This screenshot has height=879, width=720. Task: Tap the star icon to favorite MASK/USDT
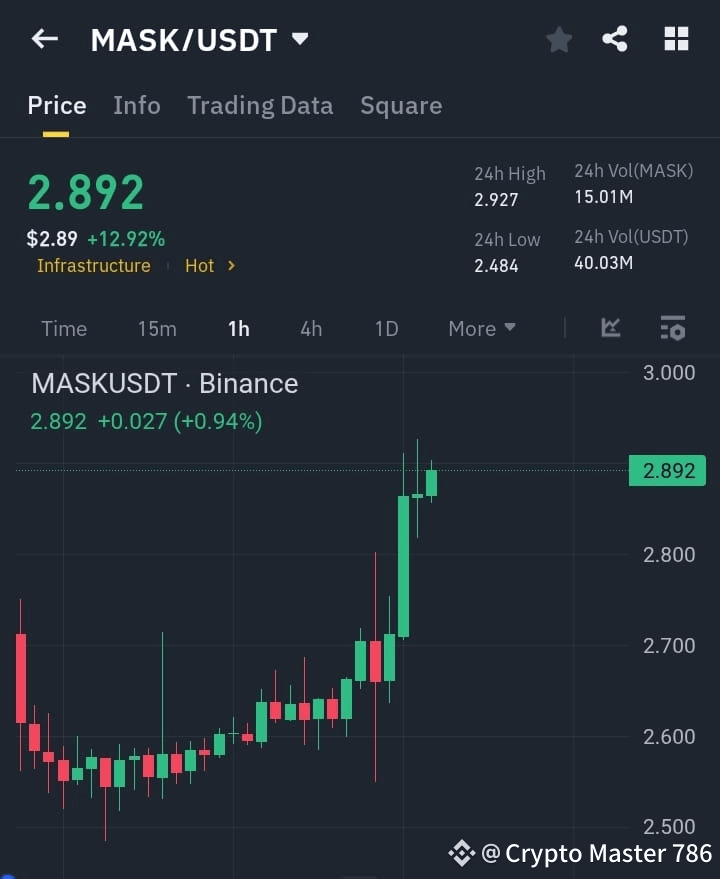coord(558,40)
